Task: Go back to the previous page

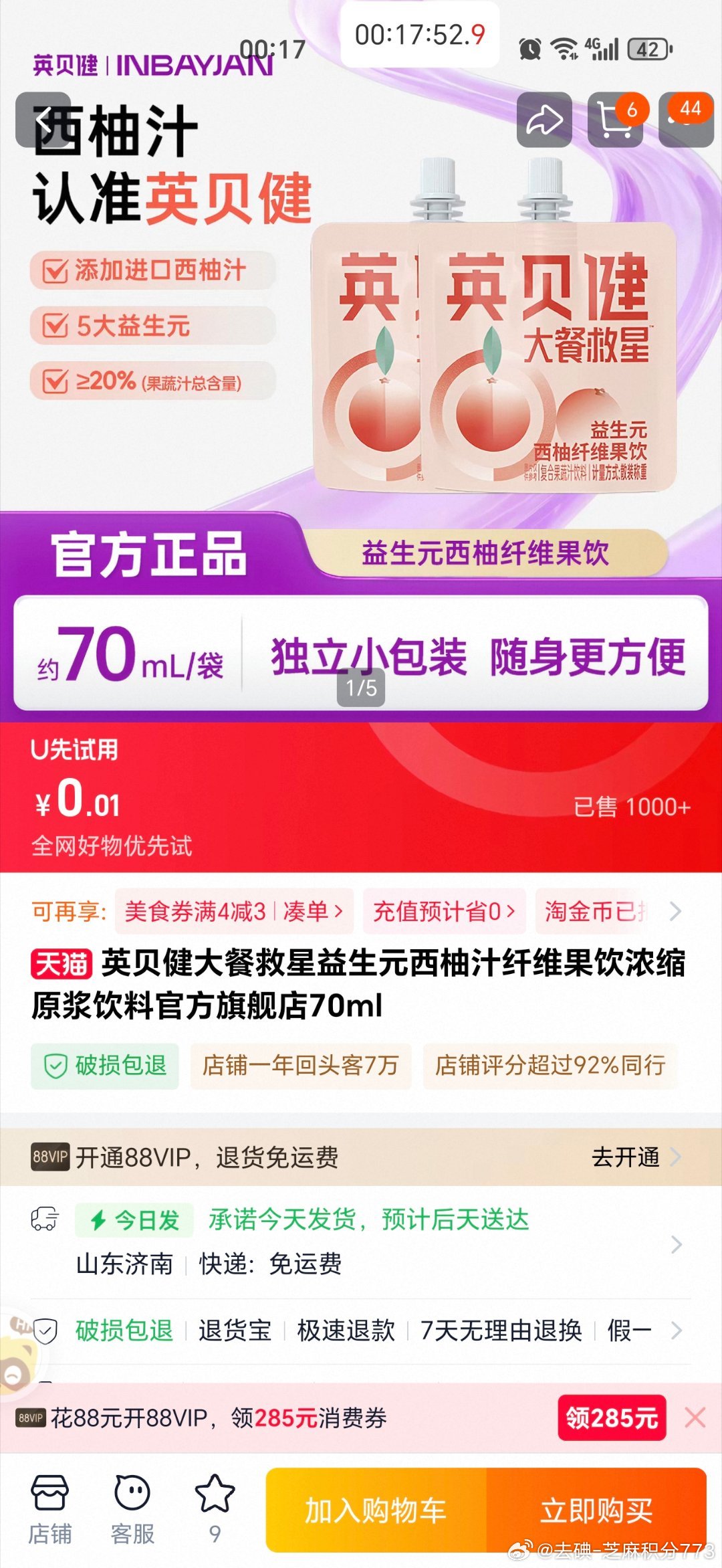Action: [x=43, y=120]
